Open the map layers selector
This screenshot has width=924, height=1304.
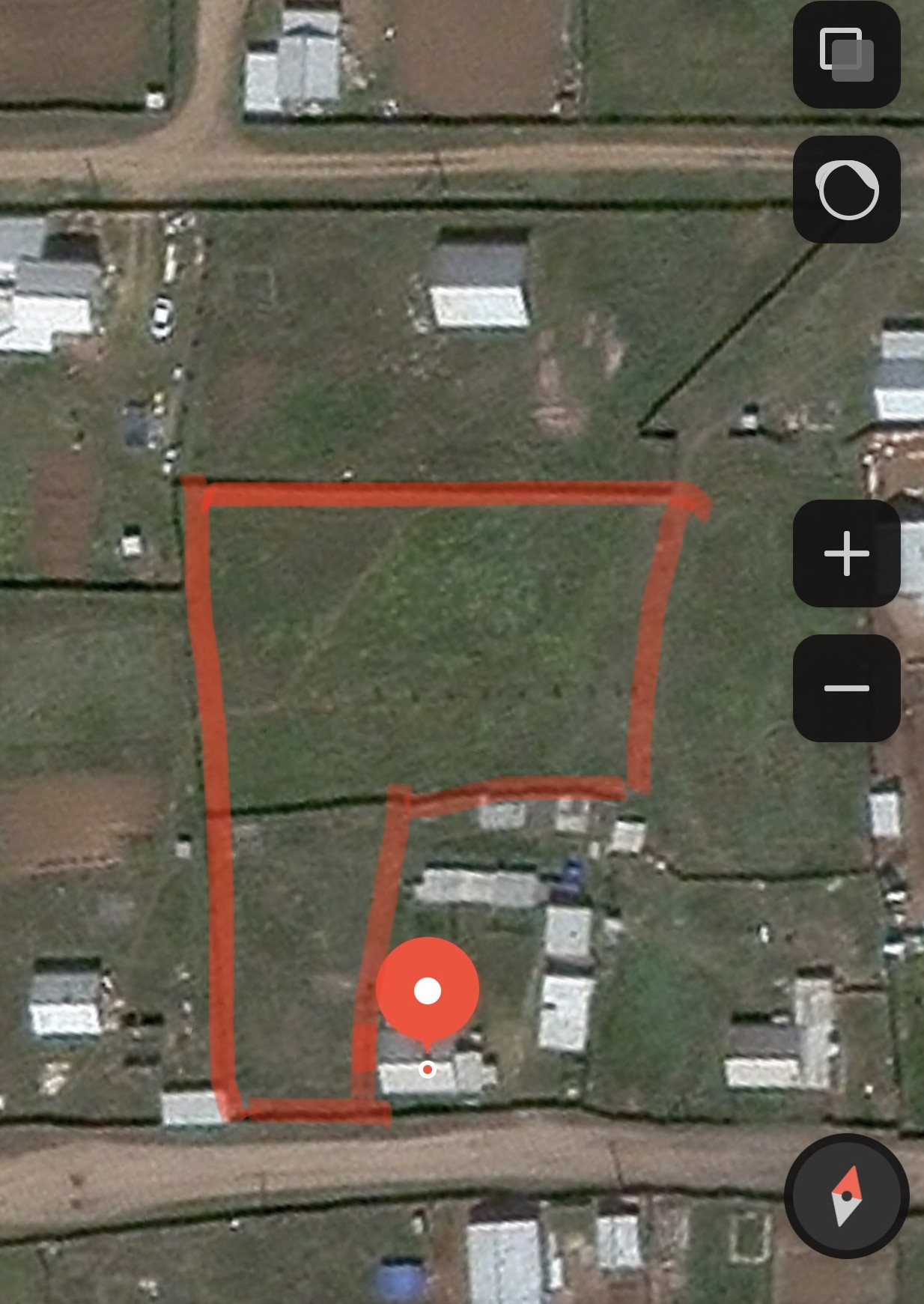(846, 55)
